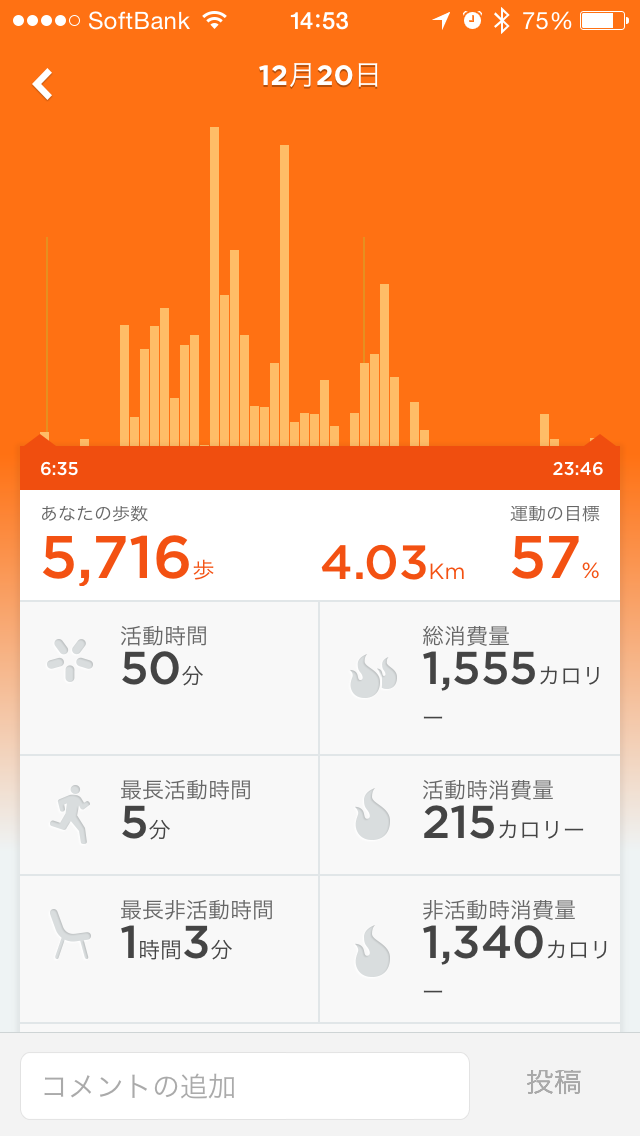Screen dimensions: 640x1136
Task: Go back using the top-left arrow
Action: click(x=42, y=84)
